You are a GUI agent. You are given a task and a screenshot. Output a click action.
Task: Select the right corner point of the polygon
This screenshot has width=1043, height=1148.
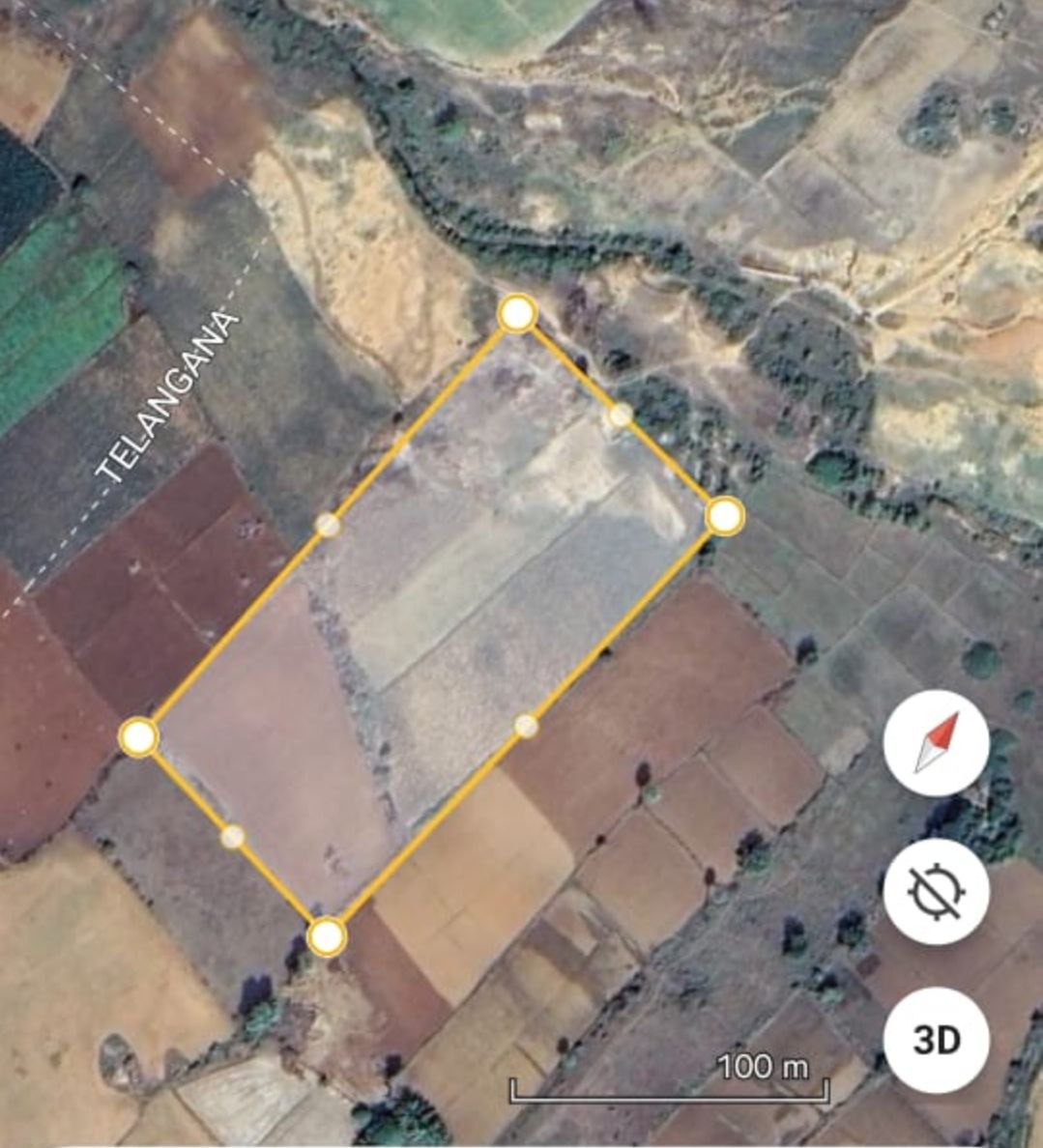coord(725,516)
